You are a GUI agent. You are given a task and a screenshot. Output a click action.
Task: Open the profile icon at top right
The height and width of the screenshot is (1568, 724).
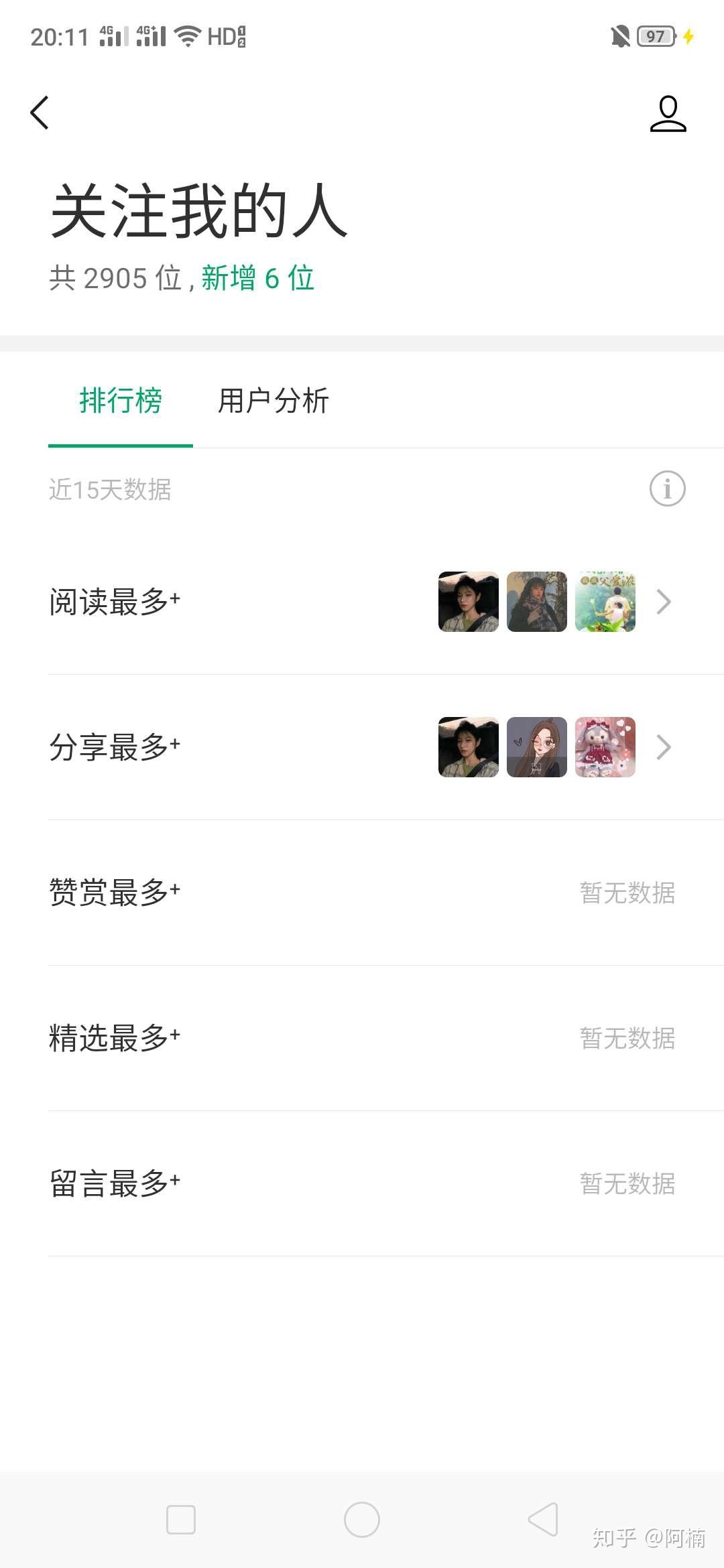(x=668, y=114)
